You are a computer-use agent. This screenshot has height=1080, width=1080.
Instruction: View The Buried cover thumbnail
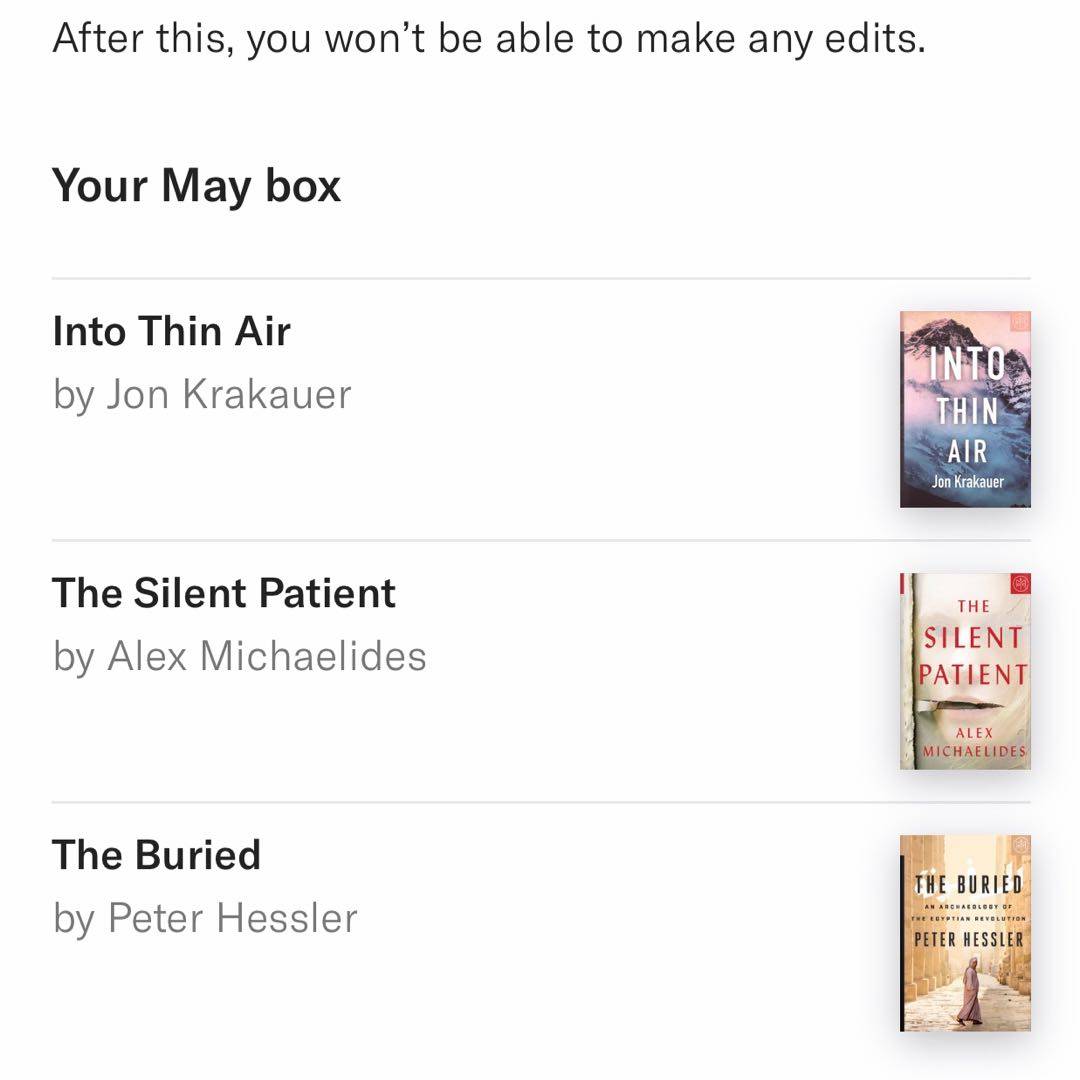tap(964, 933)
